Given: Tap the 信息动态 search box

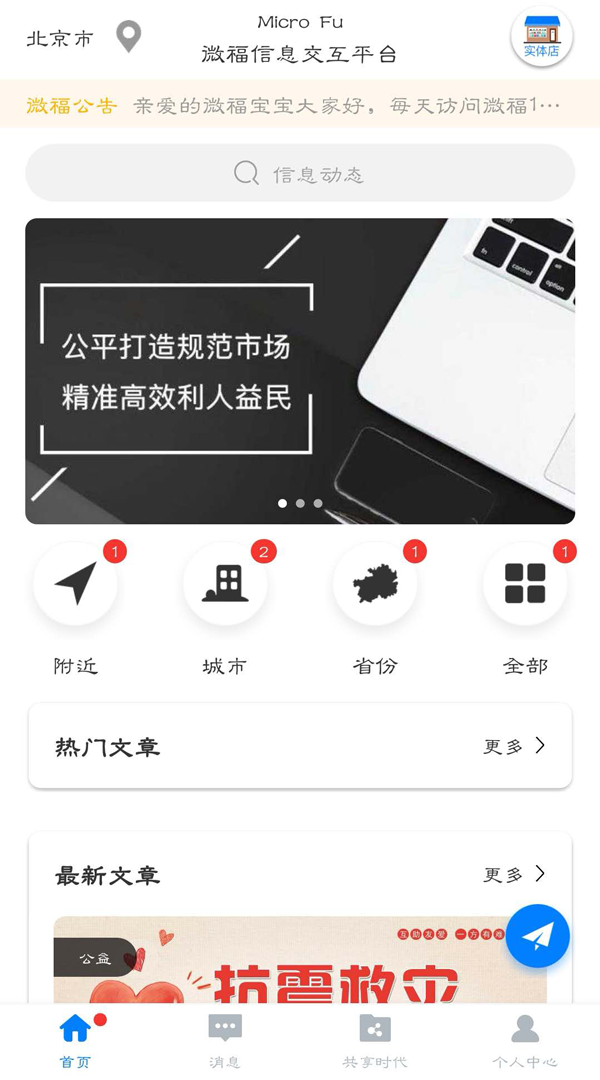Looking at the screenshot, I should click(300, 173).
